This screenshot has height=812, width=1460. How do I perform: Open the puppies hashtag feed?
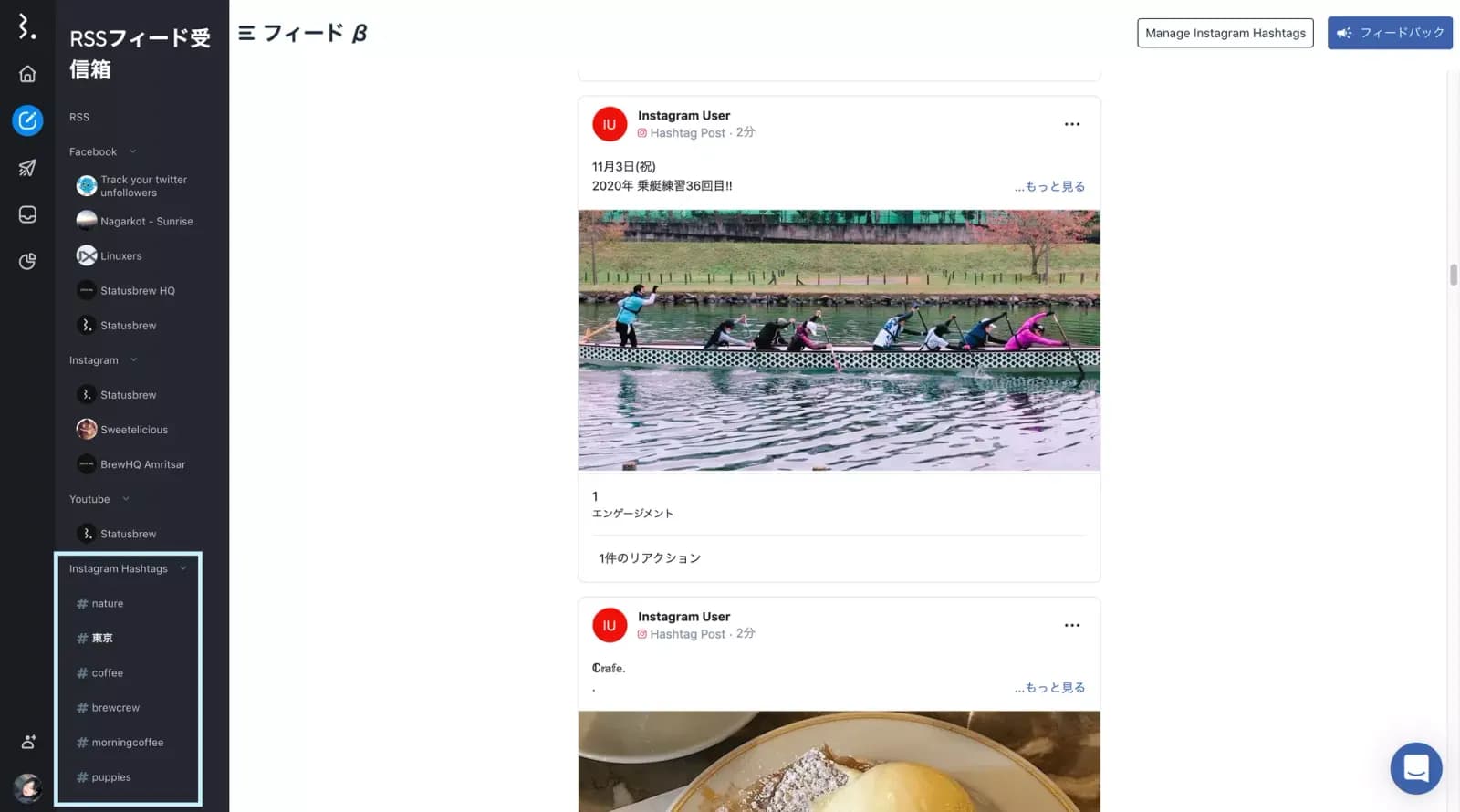coord(110,777)
